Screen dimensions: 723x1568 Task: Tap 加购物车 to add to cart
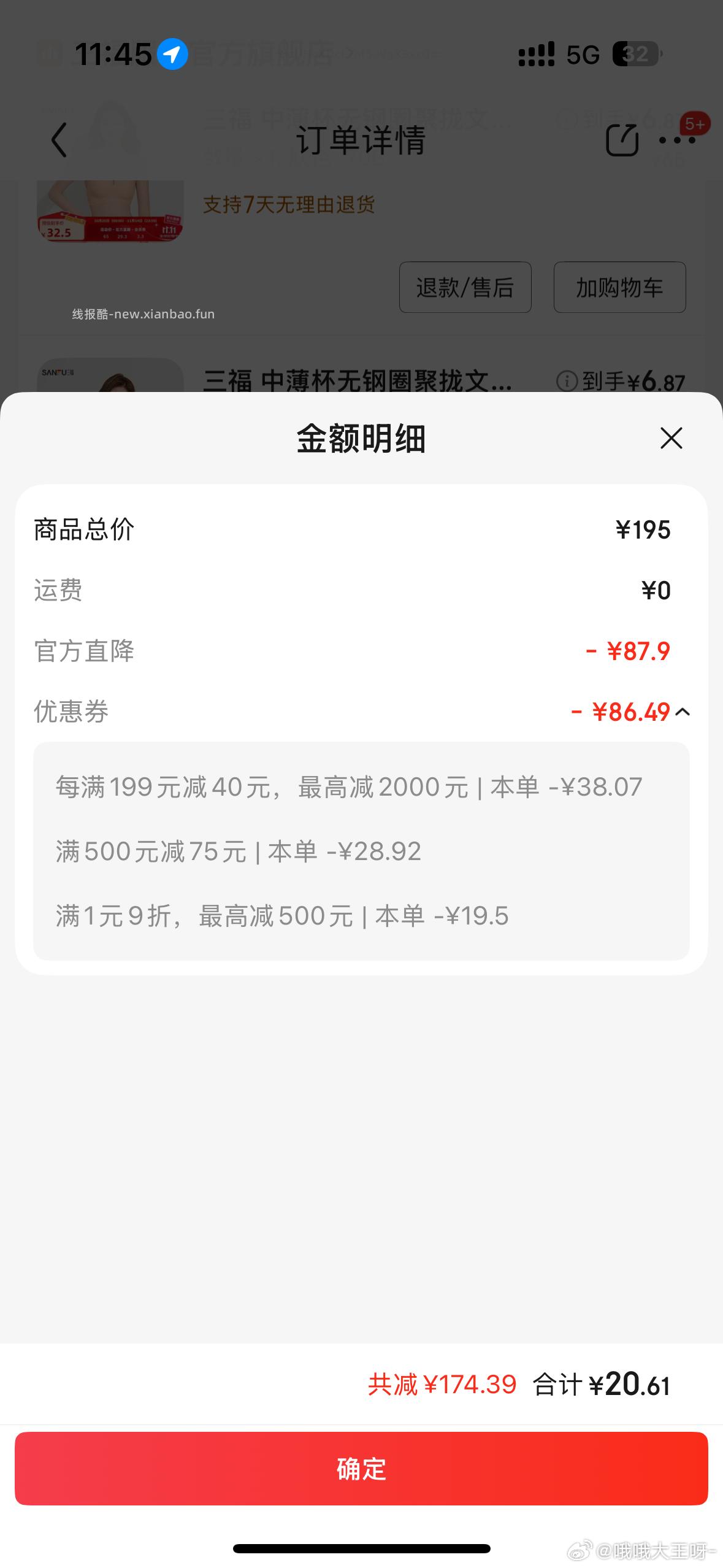619,287
